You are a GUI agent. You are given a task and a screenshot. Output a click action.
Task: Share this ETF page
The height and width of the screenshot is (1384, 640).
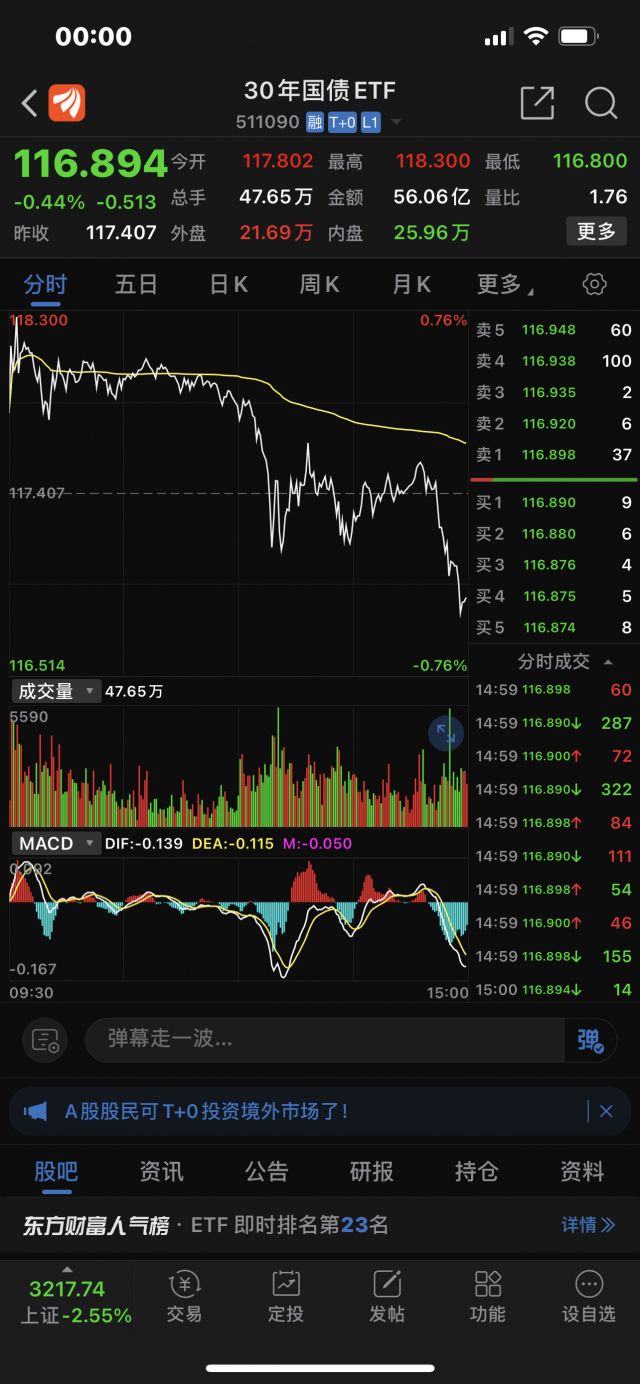pyautogui.click(x=537, y=102)
